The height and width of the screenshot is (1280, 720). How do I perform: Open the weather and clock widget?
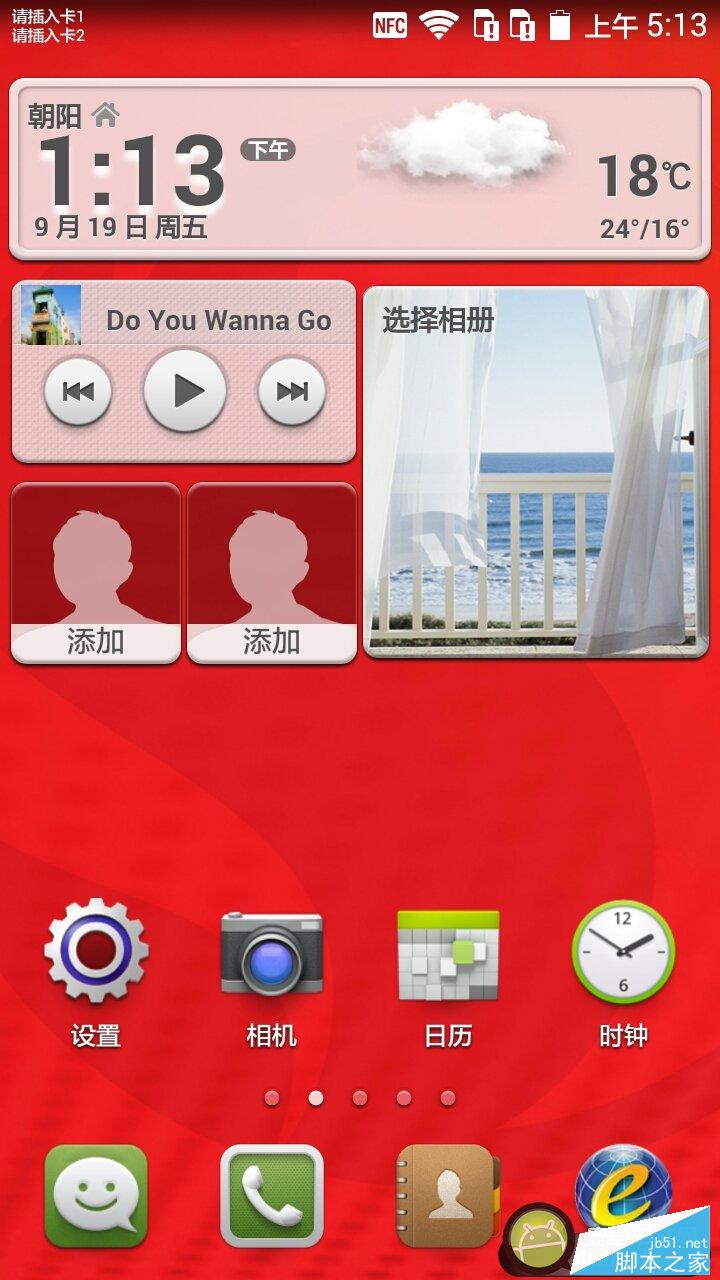(x=360, y=170)
